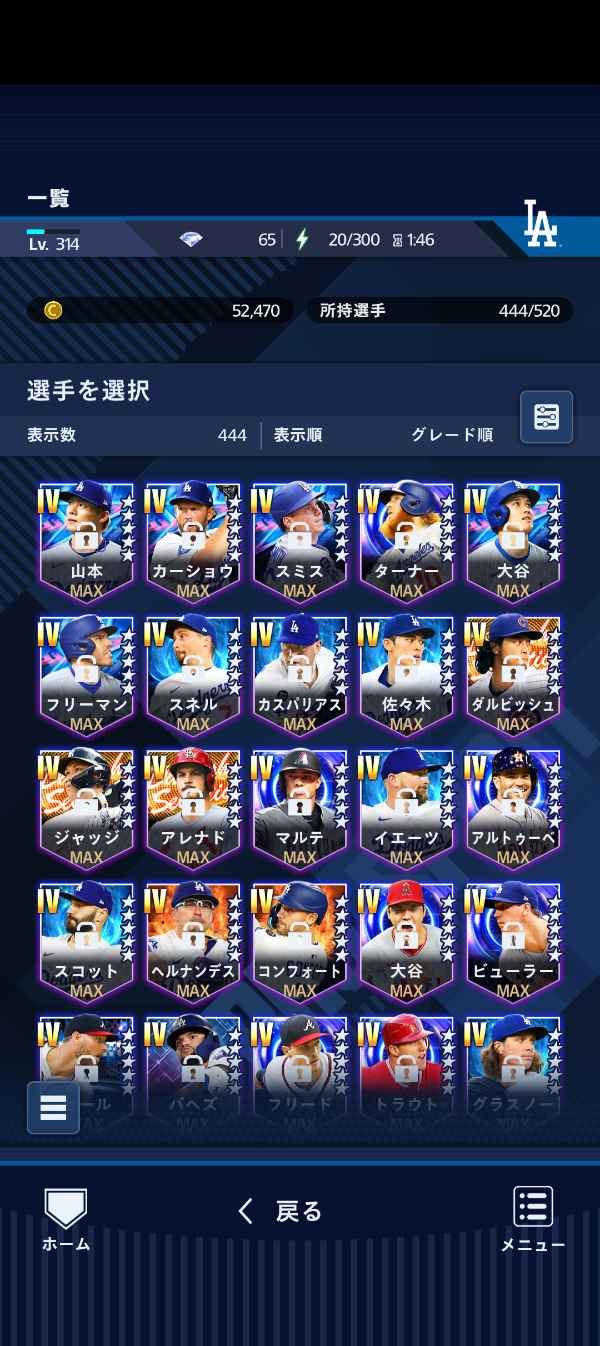Viewport: 600px width, 1346px height.
Task: Pick the 佐々木 player card
Action: [406, 675]
